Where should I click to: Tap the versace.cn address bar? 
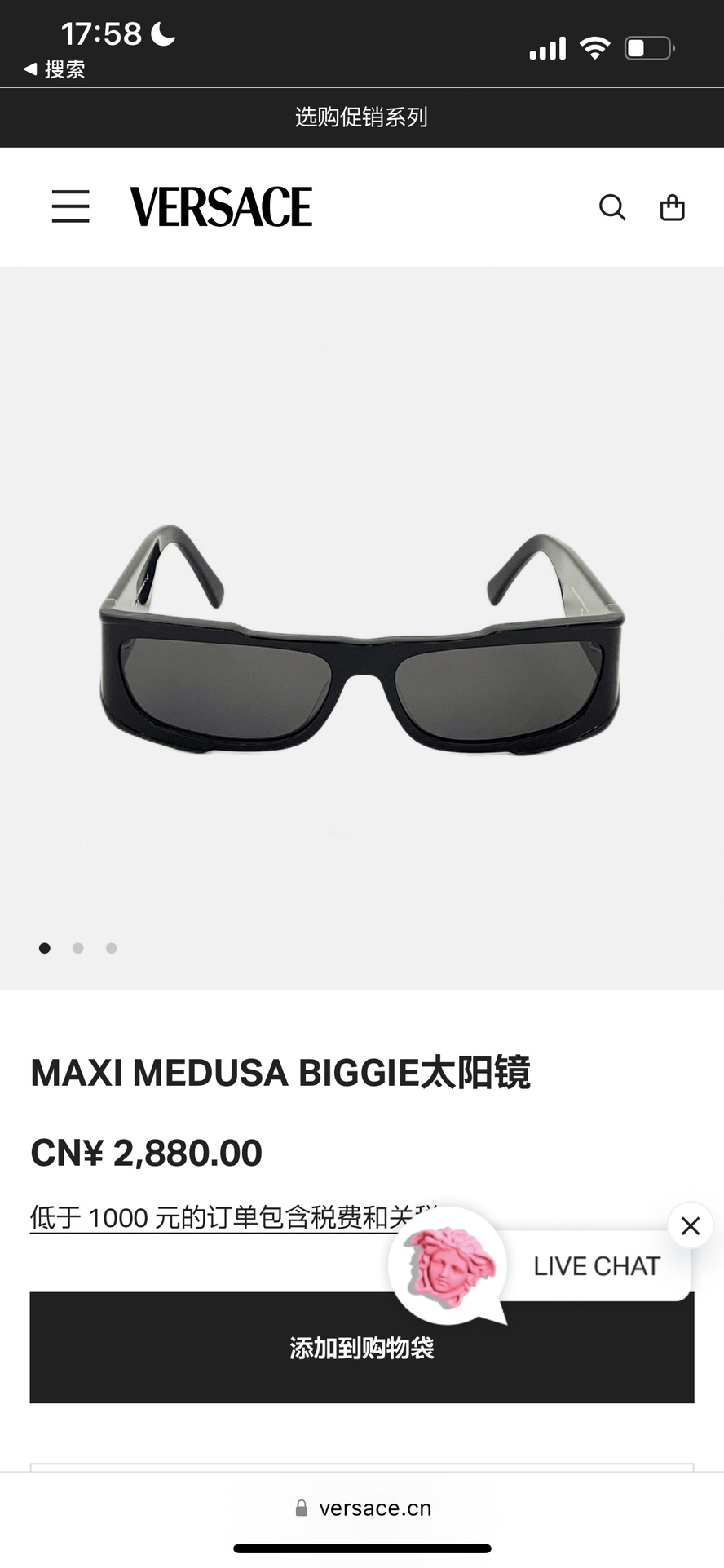coord(362,1508)
